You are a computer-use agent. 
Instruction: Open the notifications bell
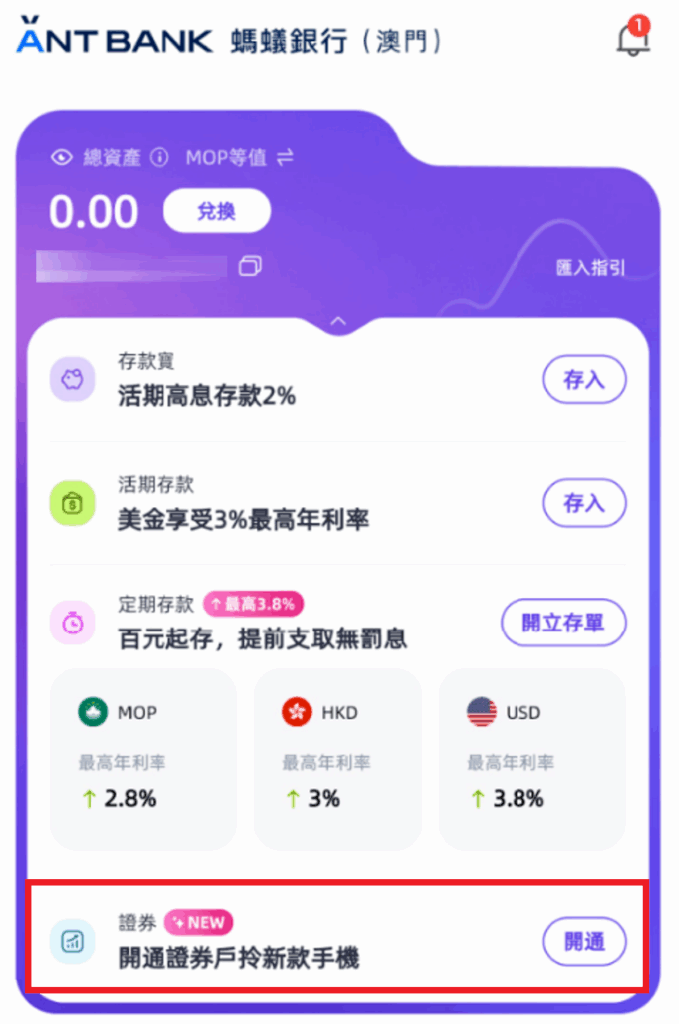631,40
